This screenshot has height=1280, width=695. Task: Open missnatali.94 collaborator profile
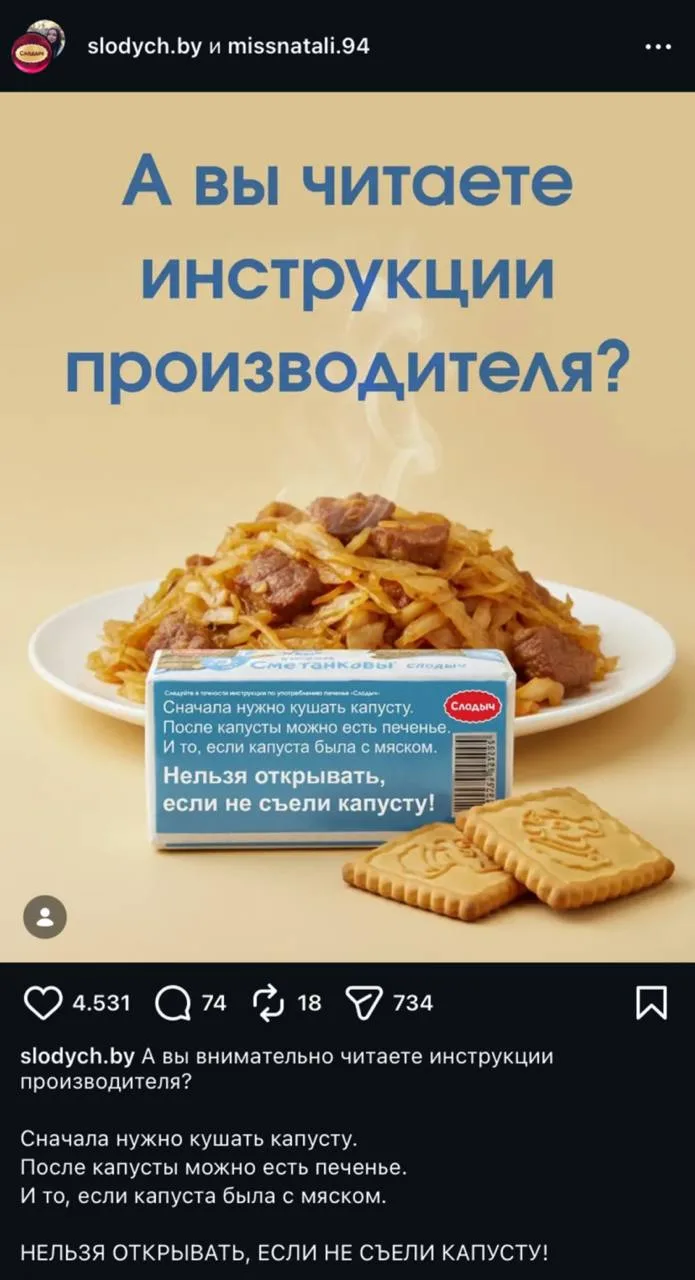pos(298,46)
